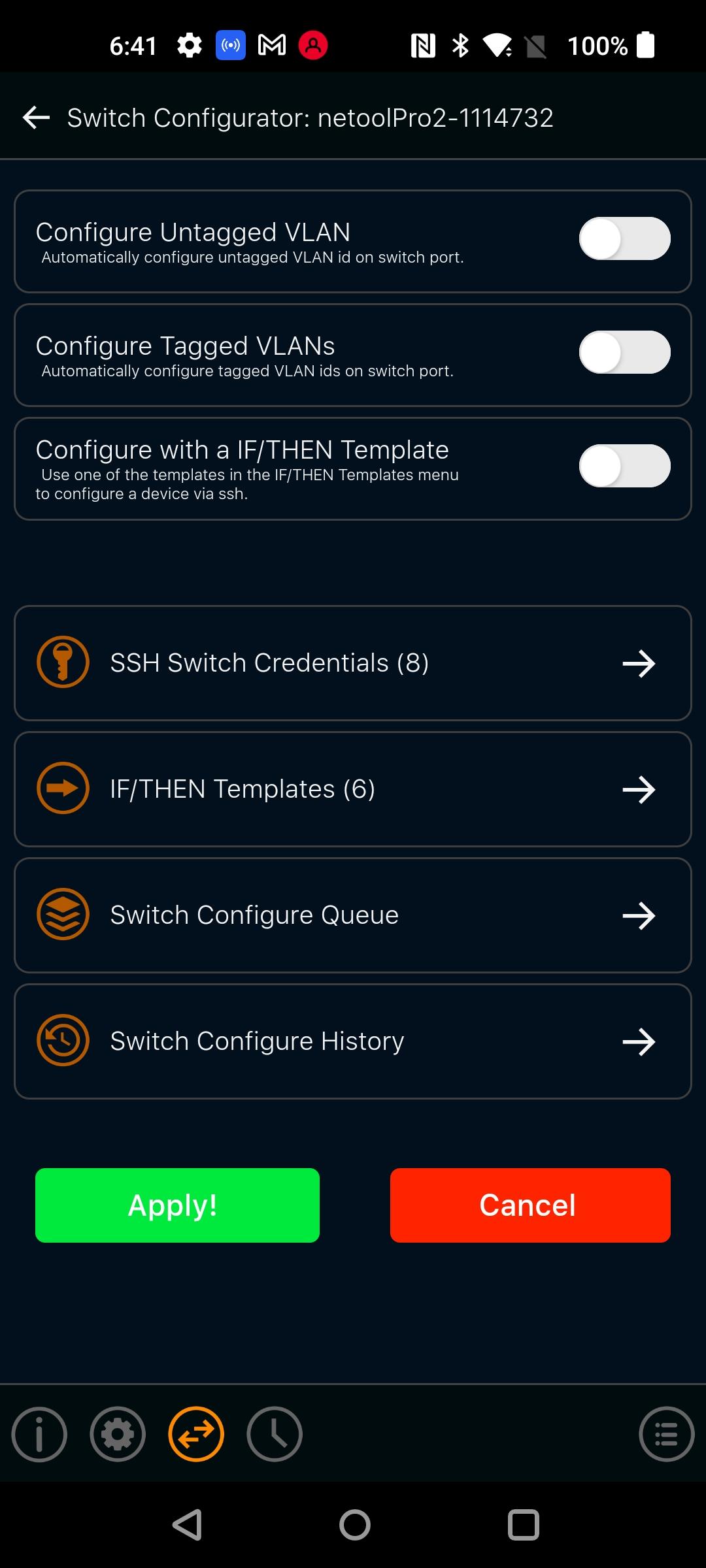Tap the green Apply! button
The image size is (706, 1568).
(x=177, y=1205)
